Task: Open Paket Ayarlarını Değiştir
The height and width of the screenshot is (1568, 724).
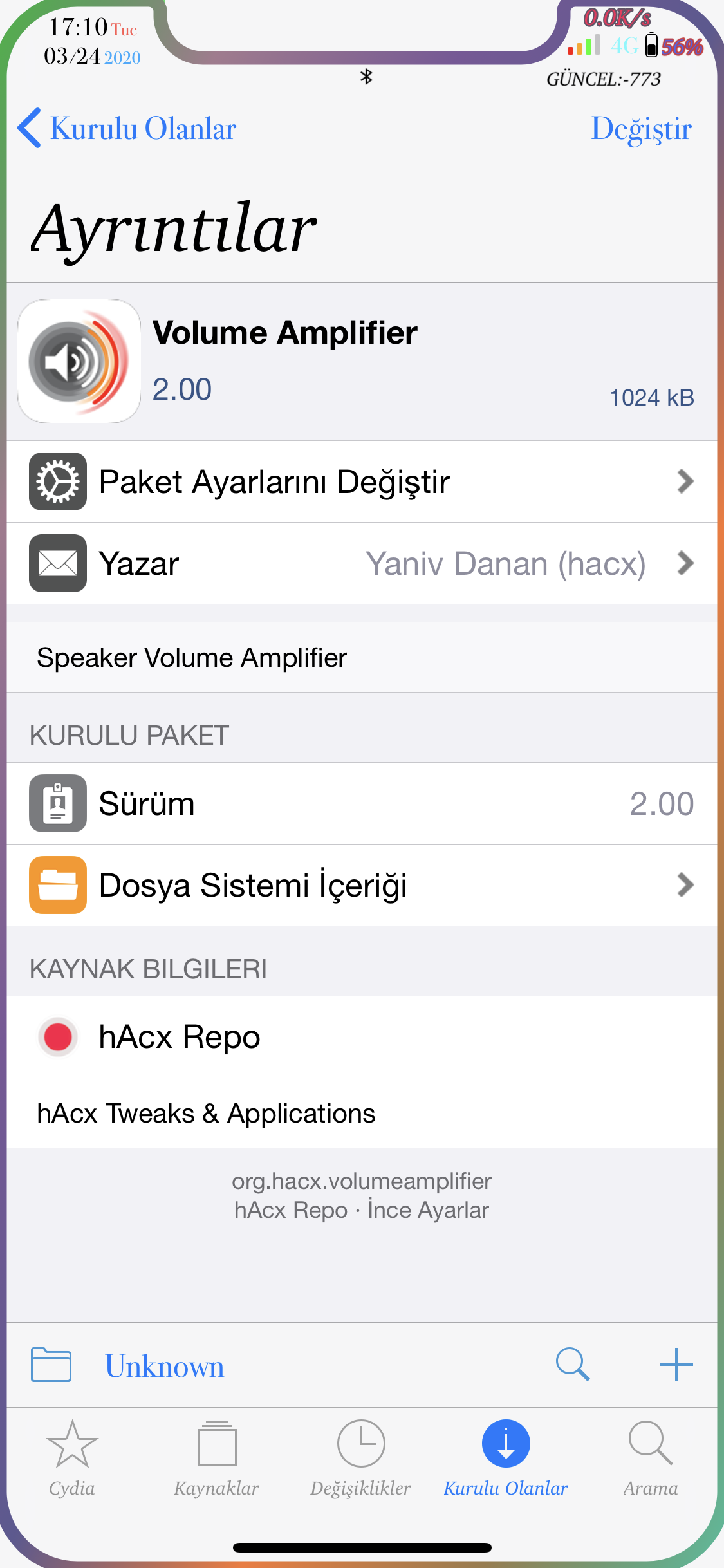Action: click(x=362, y=481)
